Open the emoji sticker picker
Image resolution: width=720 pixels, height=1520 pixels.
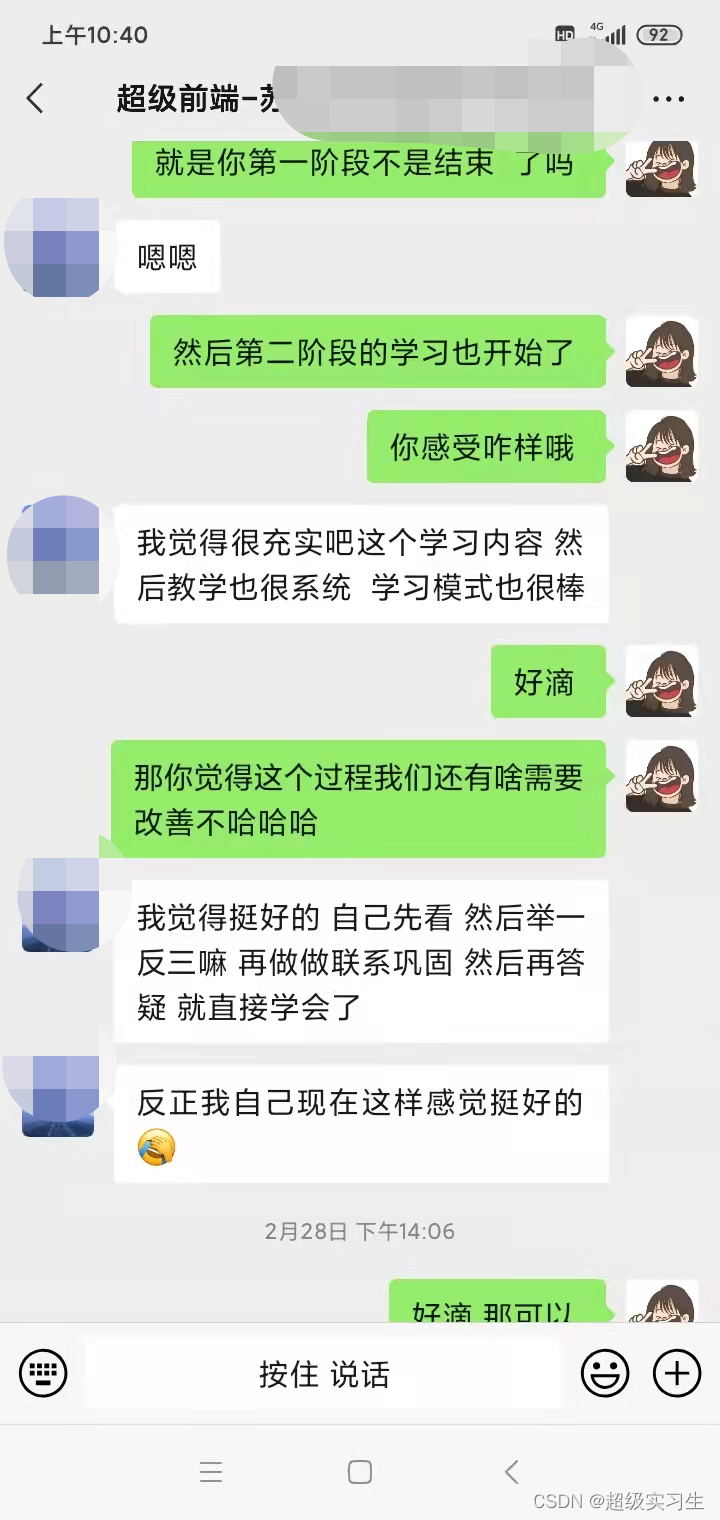[605, 1373]
